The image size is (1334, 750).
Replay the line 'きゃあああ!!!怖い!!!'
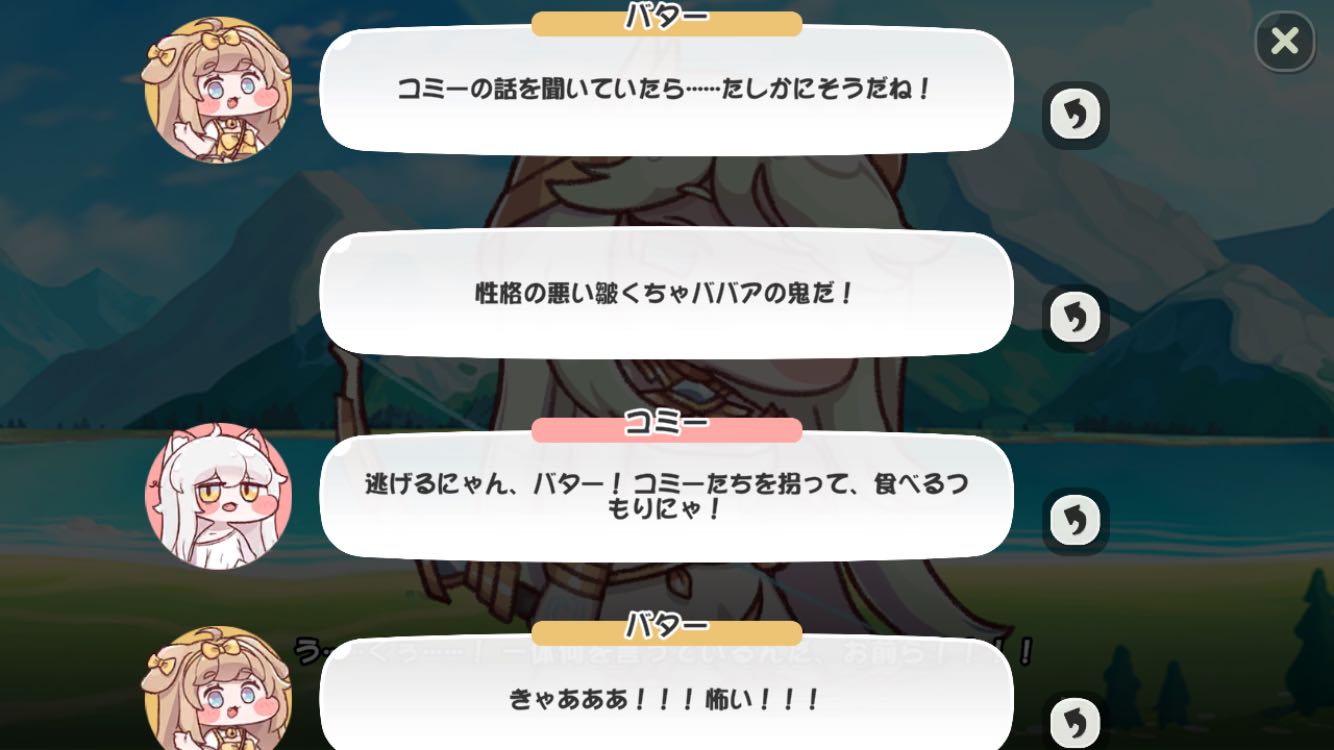1075,722
